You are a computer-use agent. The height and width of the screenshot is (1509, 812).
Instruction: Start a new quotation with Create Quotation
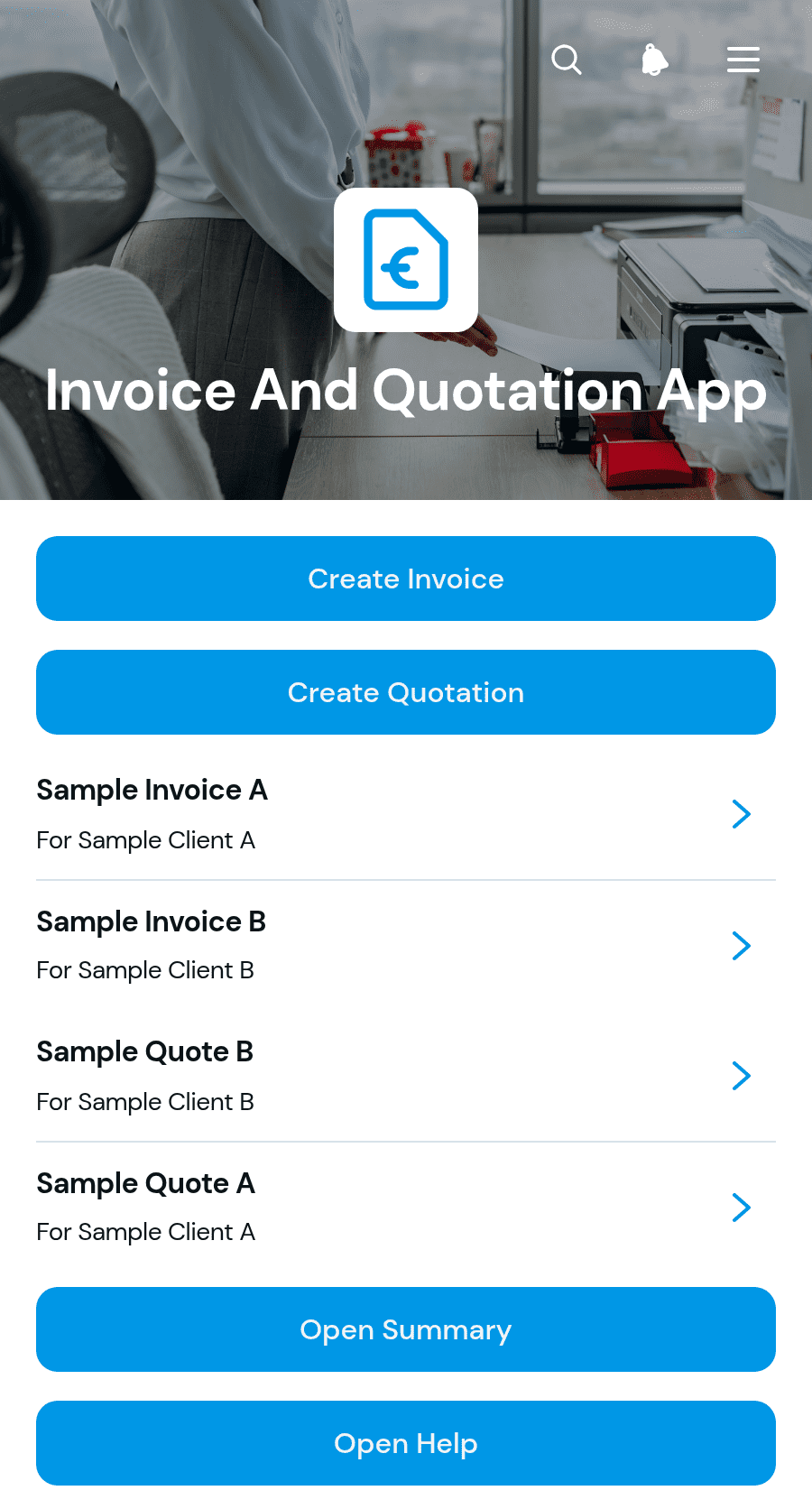pyautogui.click(x=406, y=692)
